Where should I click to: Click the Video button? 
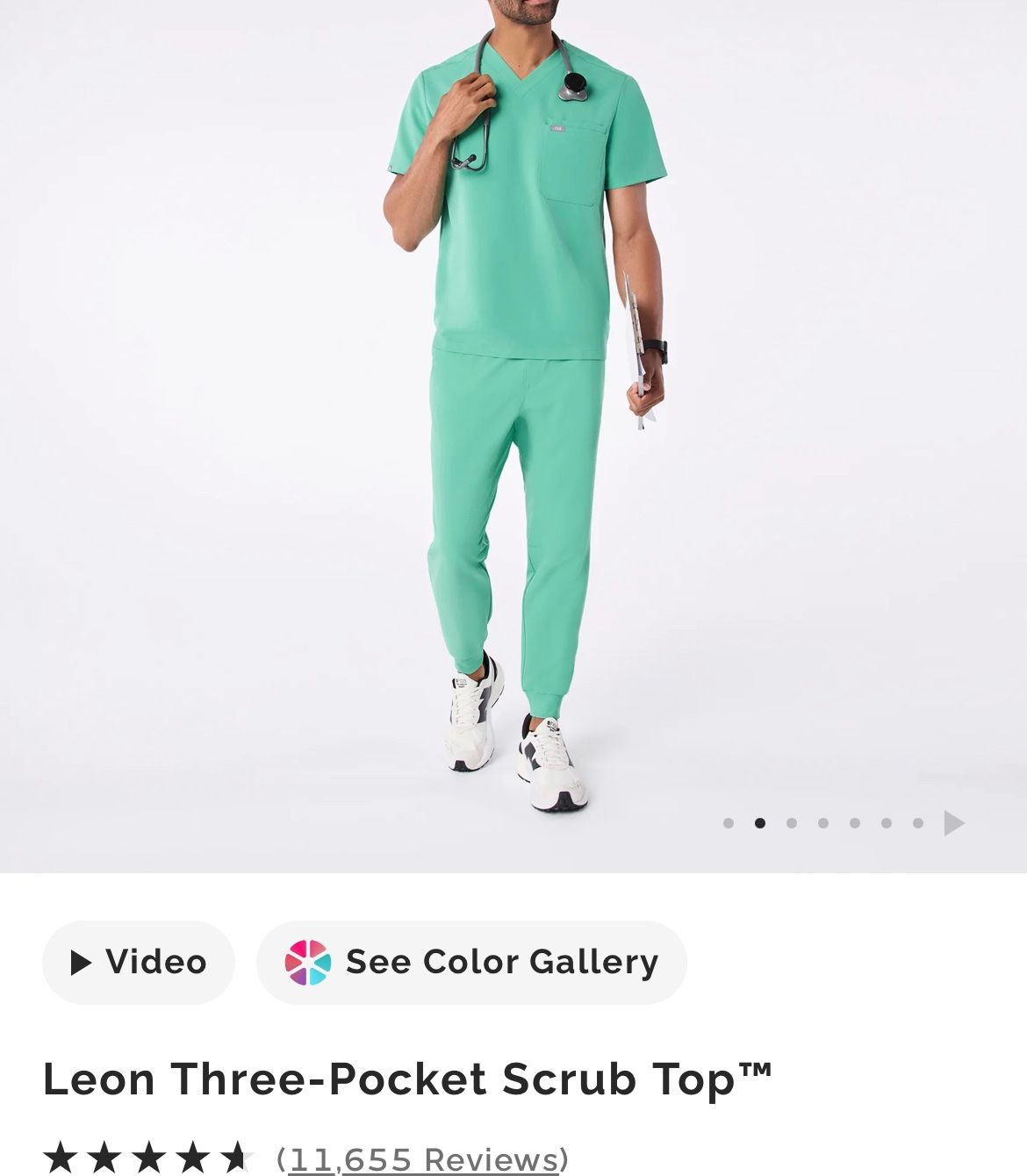click(138, 962)
